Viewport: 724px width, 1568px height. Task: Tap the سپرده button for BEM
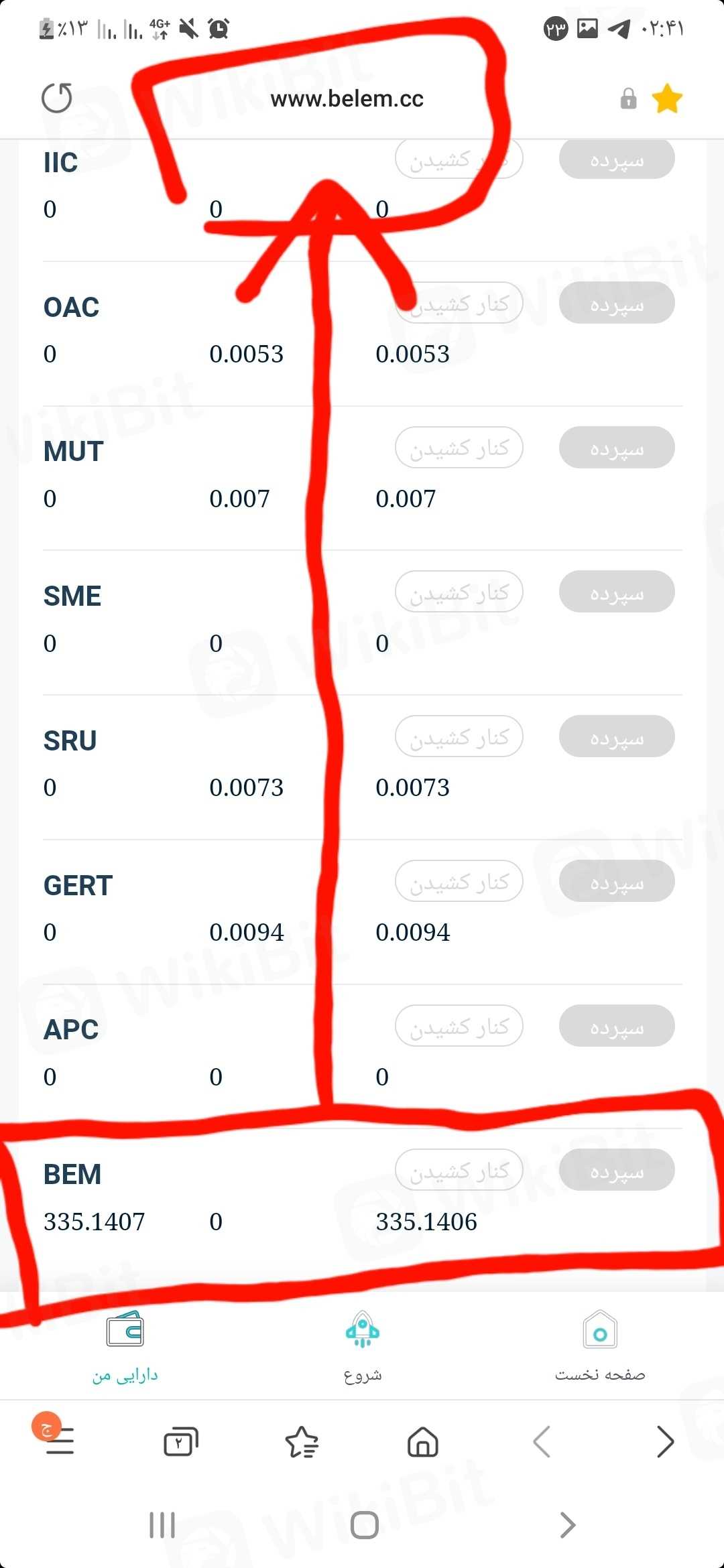pyautogui.click(x=617, y=1171)
